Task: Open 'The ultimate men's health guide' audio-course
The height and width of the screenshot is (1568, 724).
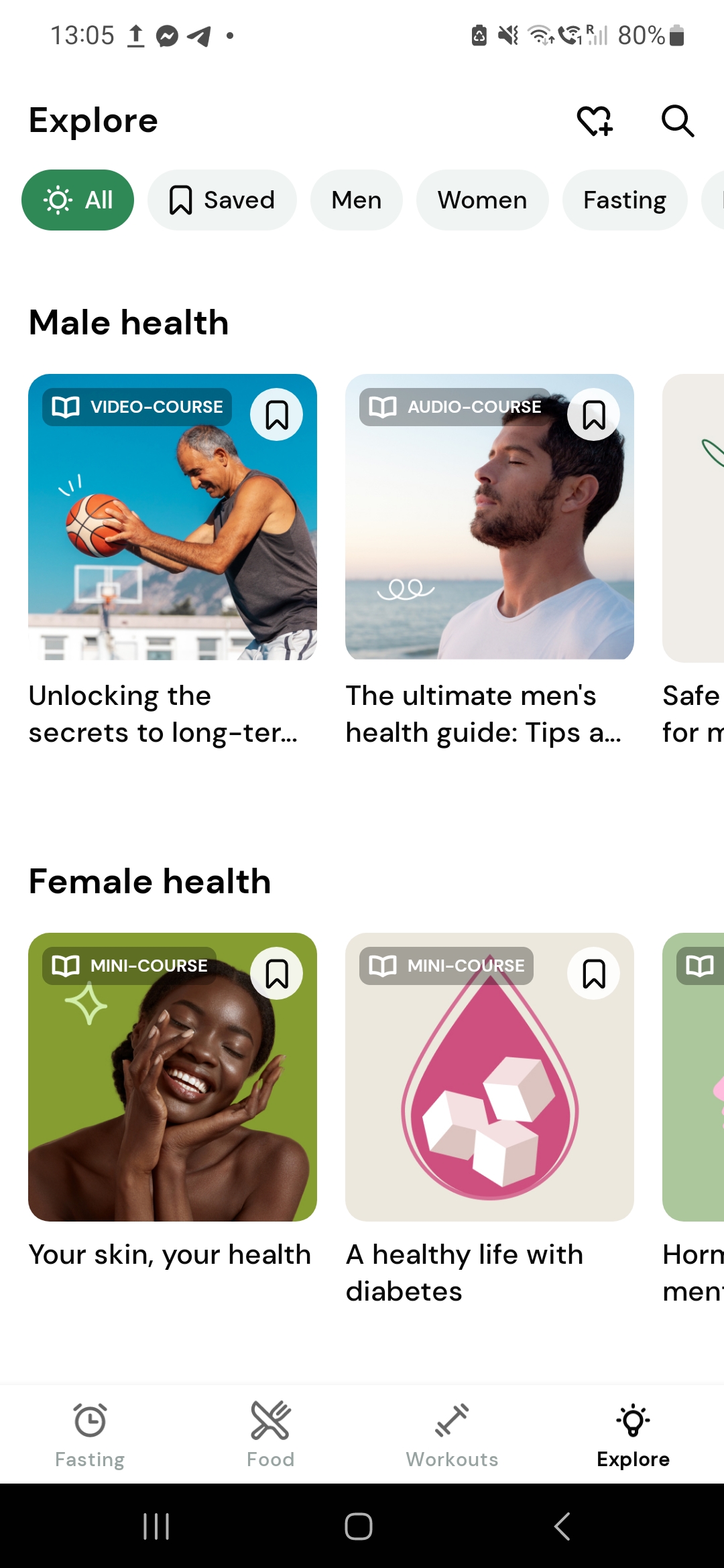Action: (489, 536)
